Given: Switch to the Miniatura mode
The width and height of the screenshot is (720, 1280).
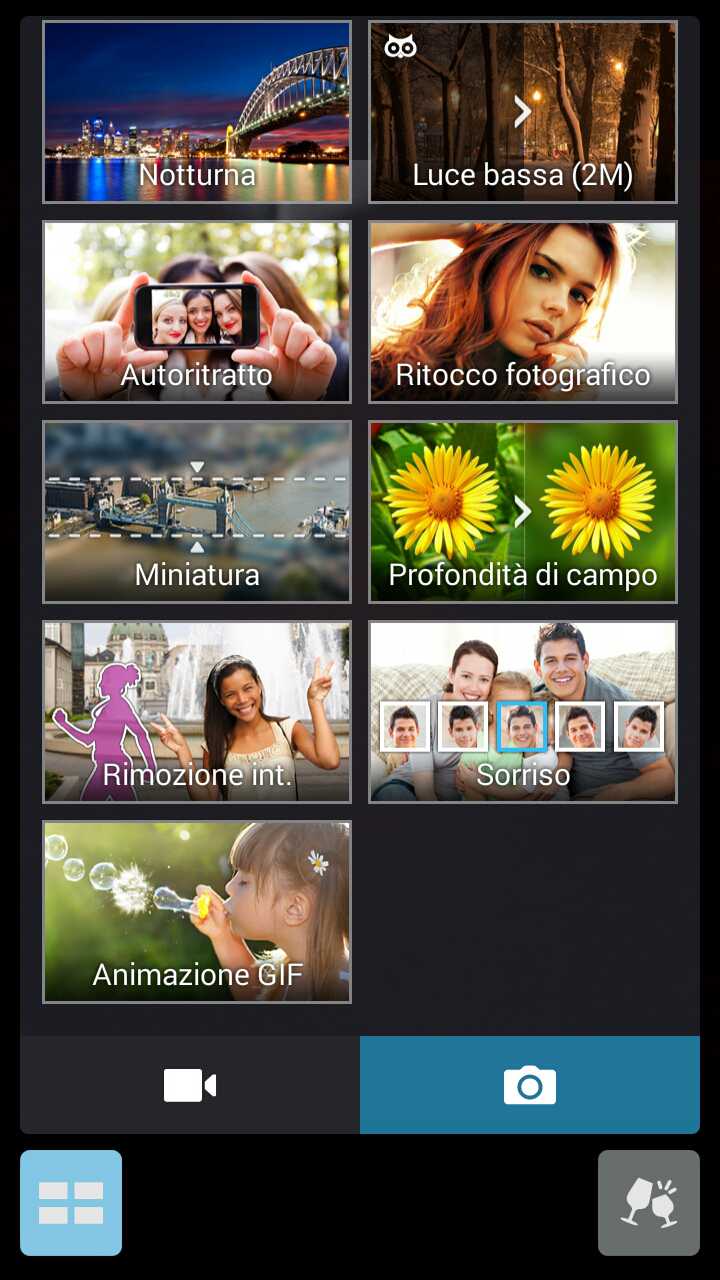Looking at the screenshot, I should point(197,512).
